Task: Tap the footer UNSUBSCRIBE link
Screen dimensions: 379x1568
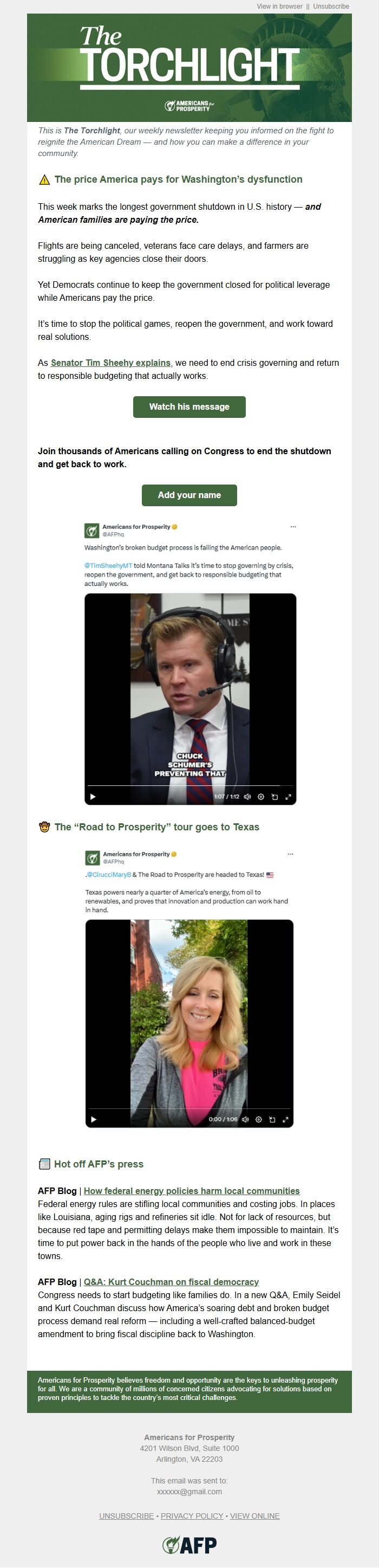Action: point(127,1515)
